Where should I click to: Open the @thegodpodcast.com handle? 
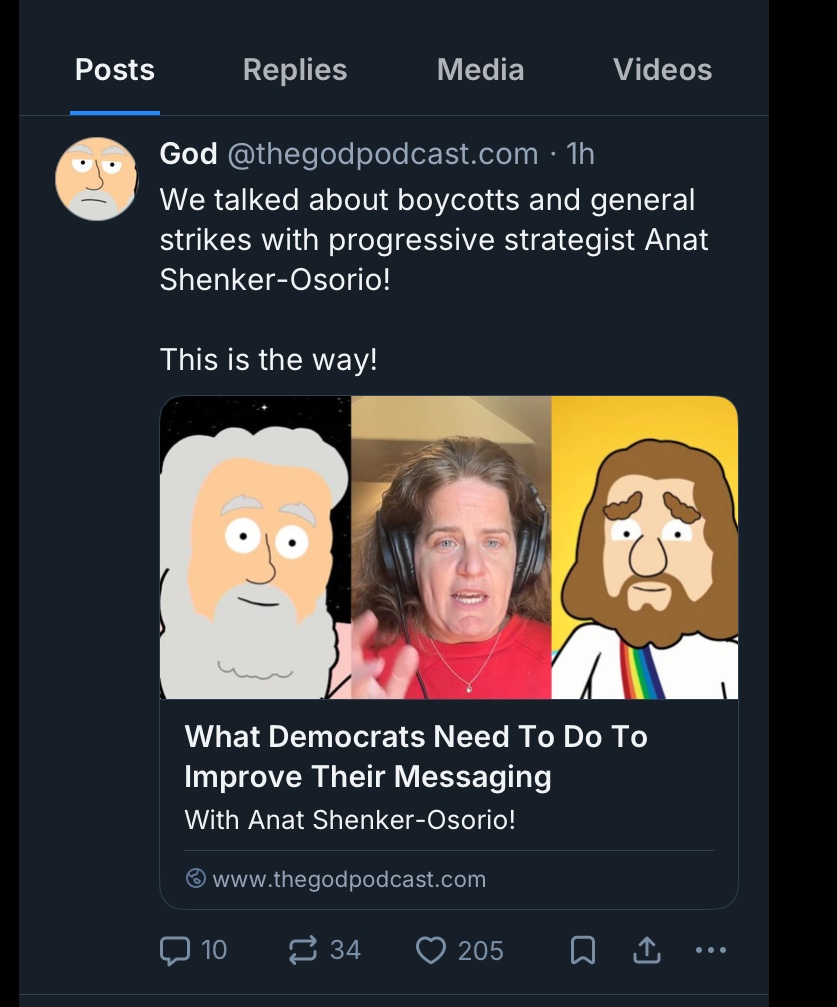(x=383, y=154)
